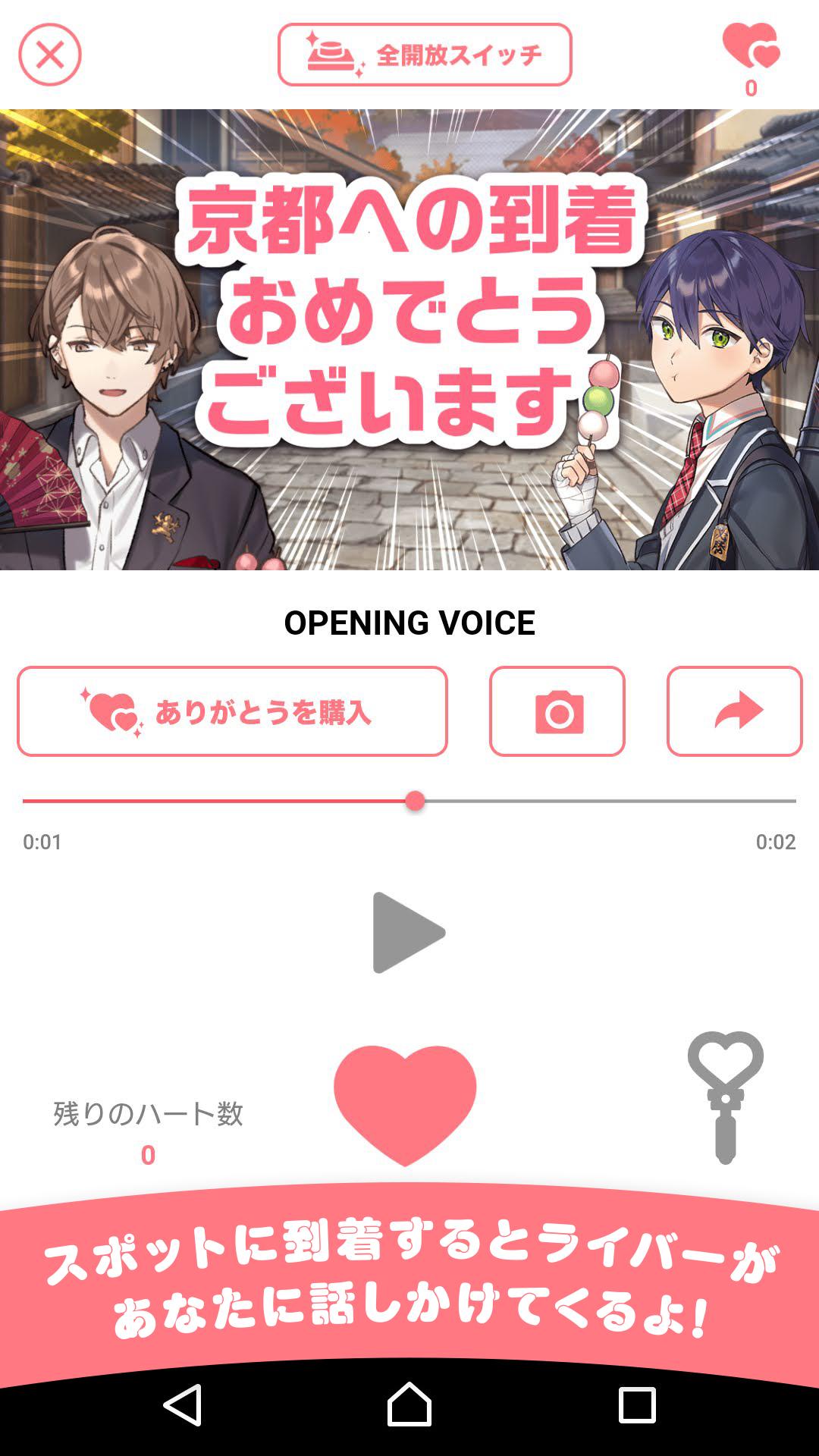Tap ありがとうを購入 button

click(232, 711)
